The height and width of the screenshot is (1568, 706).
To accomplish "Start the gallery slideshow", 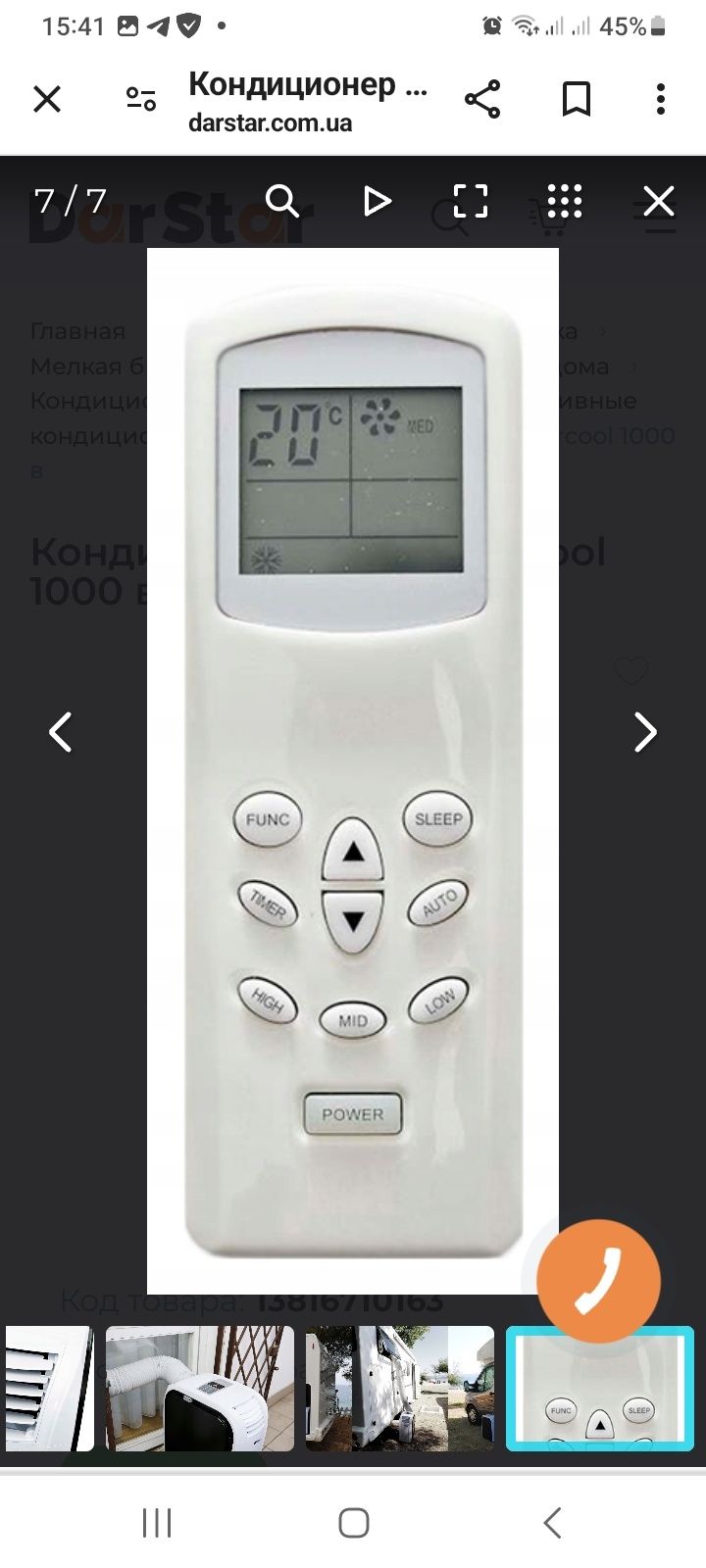I will click(377, 201).
